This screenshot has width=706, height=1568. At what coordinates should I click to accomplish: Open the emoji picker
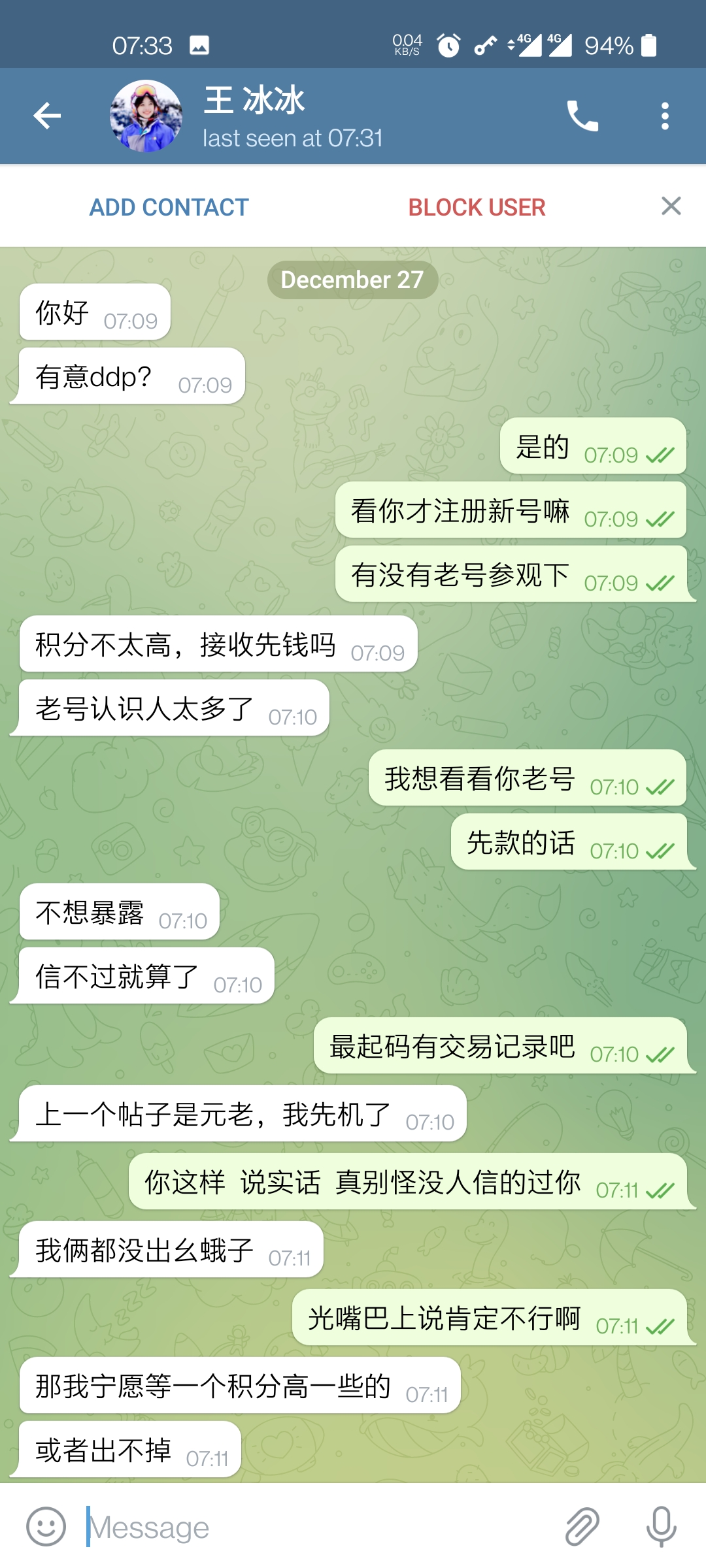click(x=46, y=1527)
